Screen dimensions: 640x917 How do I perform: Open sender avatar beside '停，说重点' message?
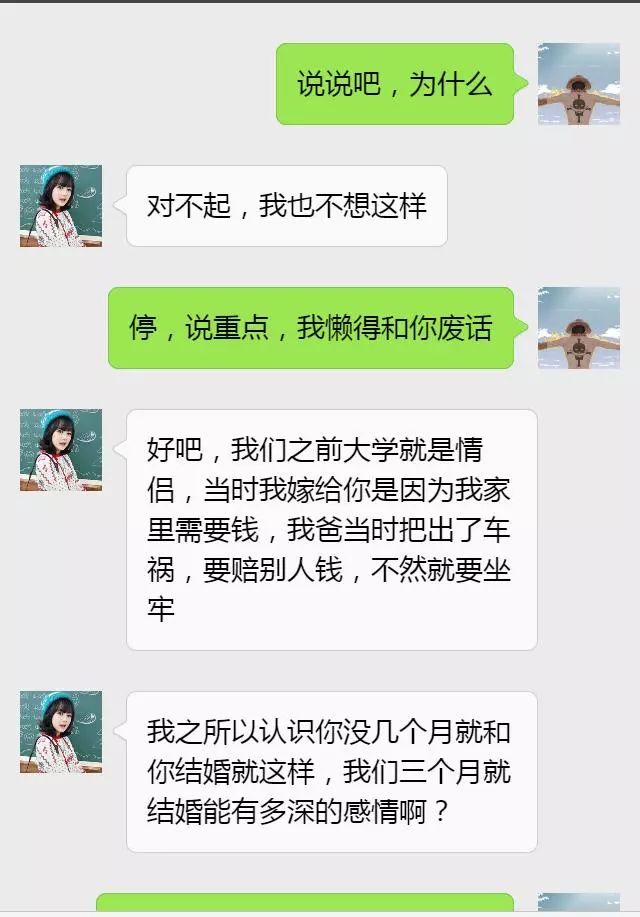click(x=578, y=328)
